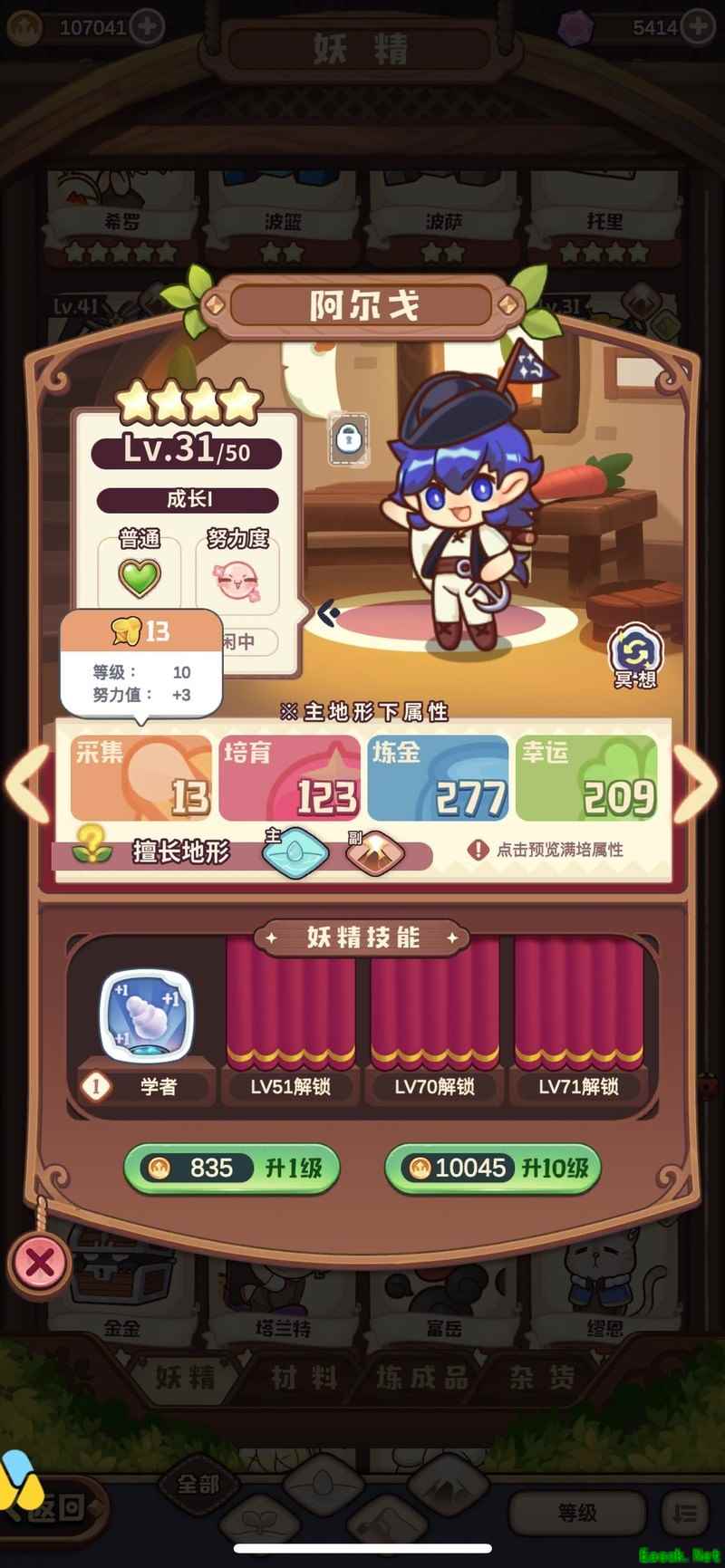Select the 炼金 attribute tile

click(x=438, y=777)
